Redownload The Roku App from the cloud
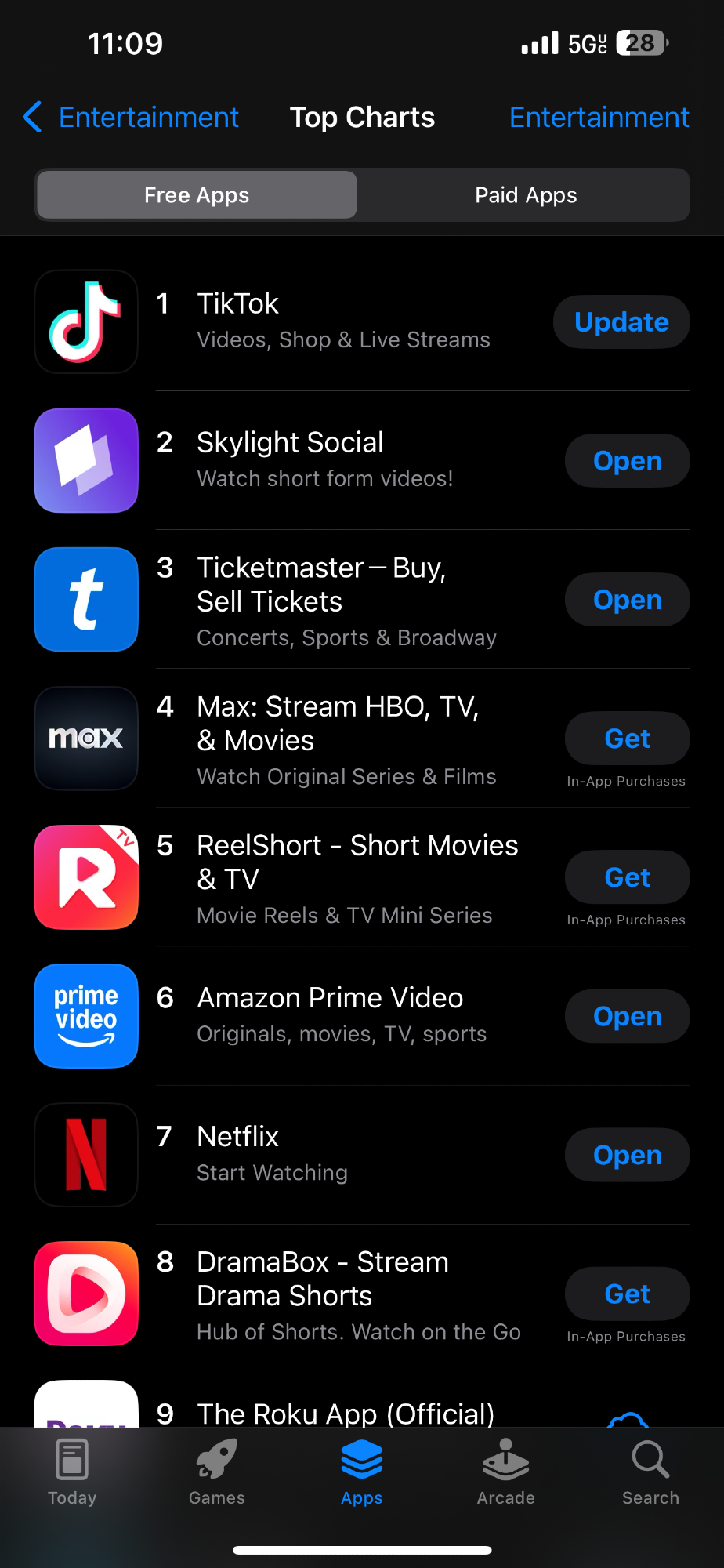 [628, 1418]
